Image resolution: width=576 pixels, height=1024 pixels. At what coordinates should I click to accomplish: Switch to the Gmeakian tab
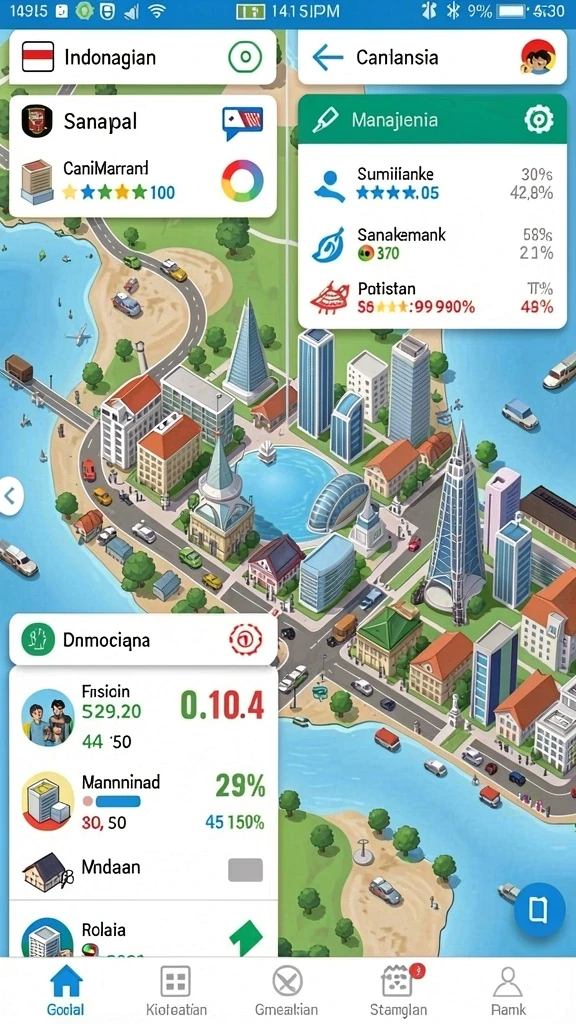pos(287,991)
